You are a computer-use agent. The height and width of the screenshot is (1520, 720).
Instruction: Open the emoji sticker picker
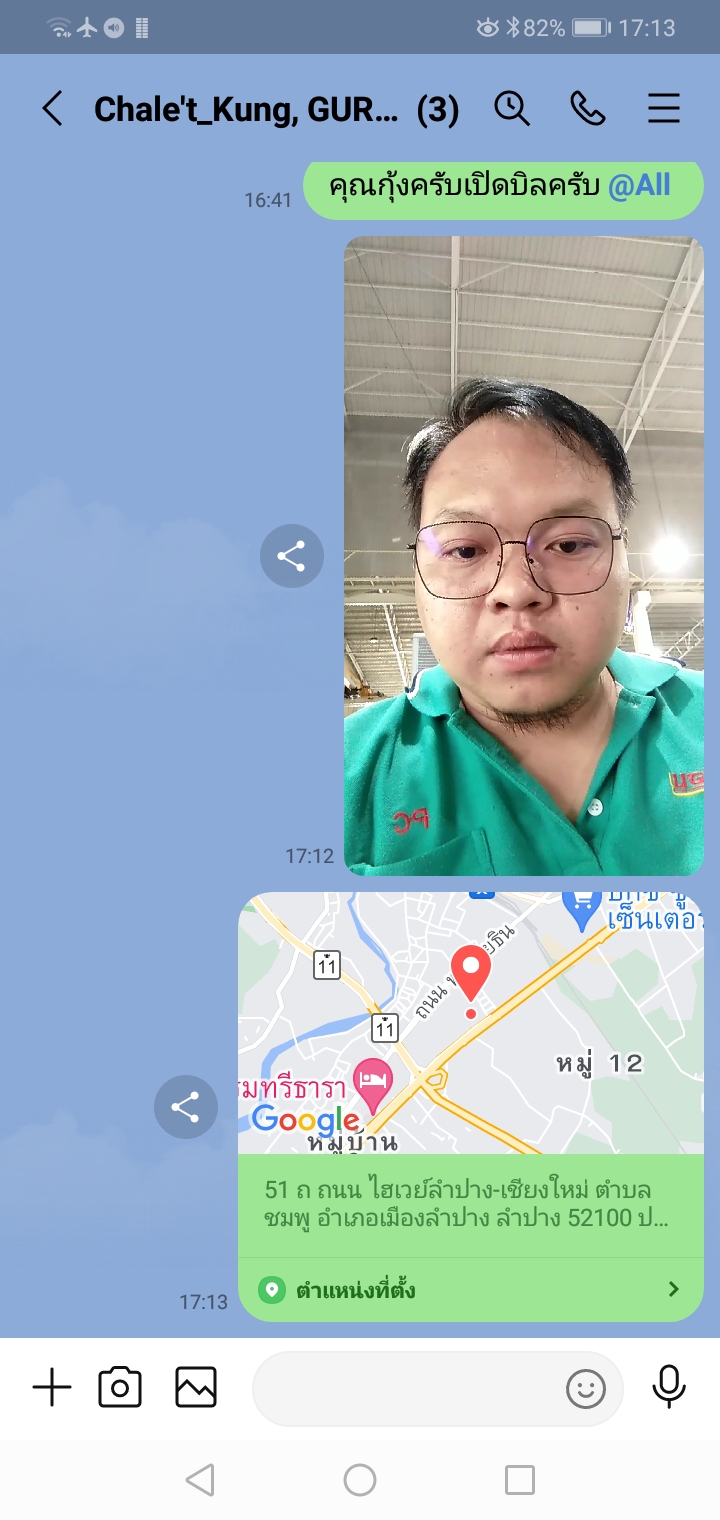[586, 1388]
